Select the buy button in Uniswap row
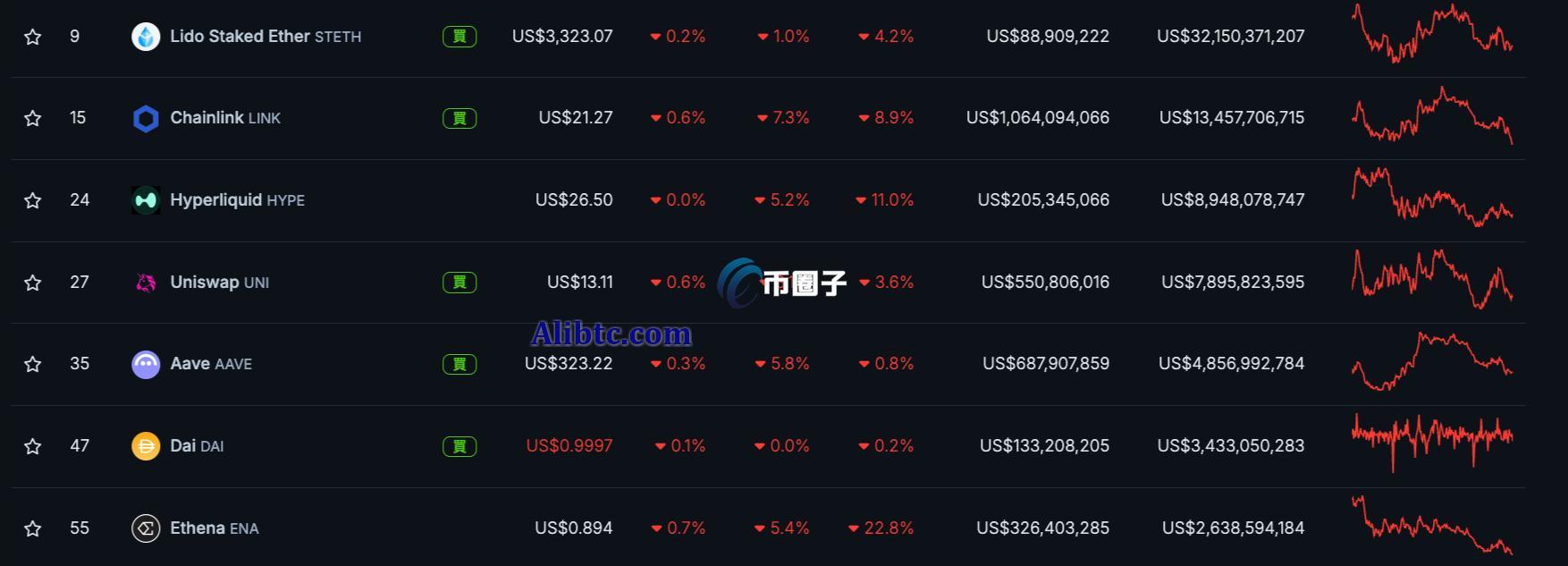 [459, 283]
